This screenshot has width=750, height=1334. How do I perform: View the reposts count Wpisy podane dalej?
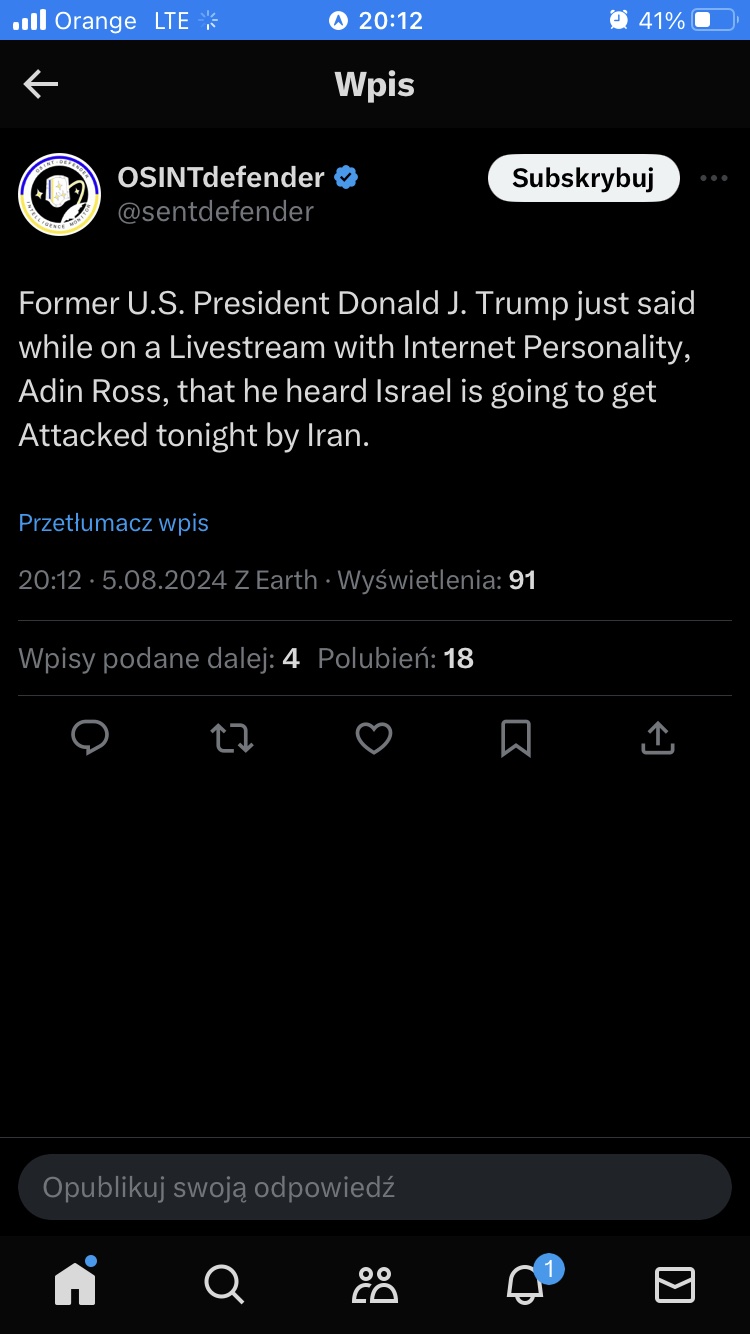coord(159,659)
